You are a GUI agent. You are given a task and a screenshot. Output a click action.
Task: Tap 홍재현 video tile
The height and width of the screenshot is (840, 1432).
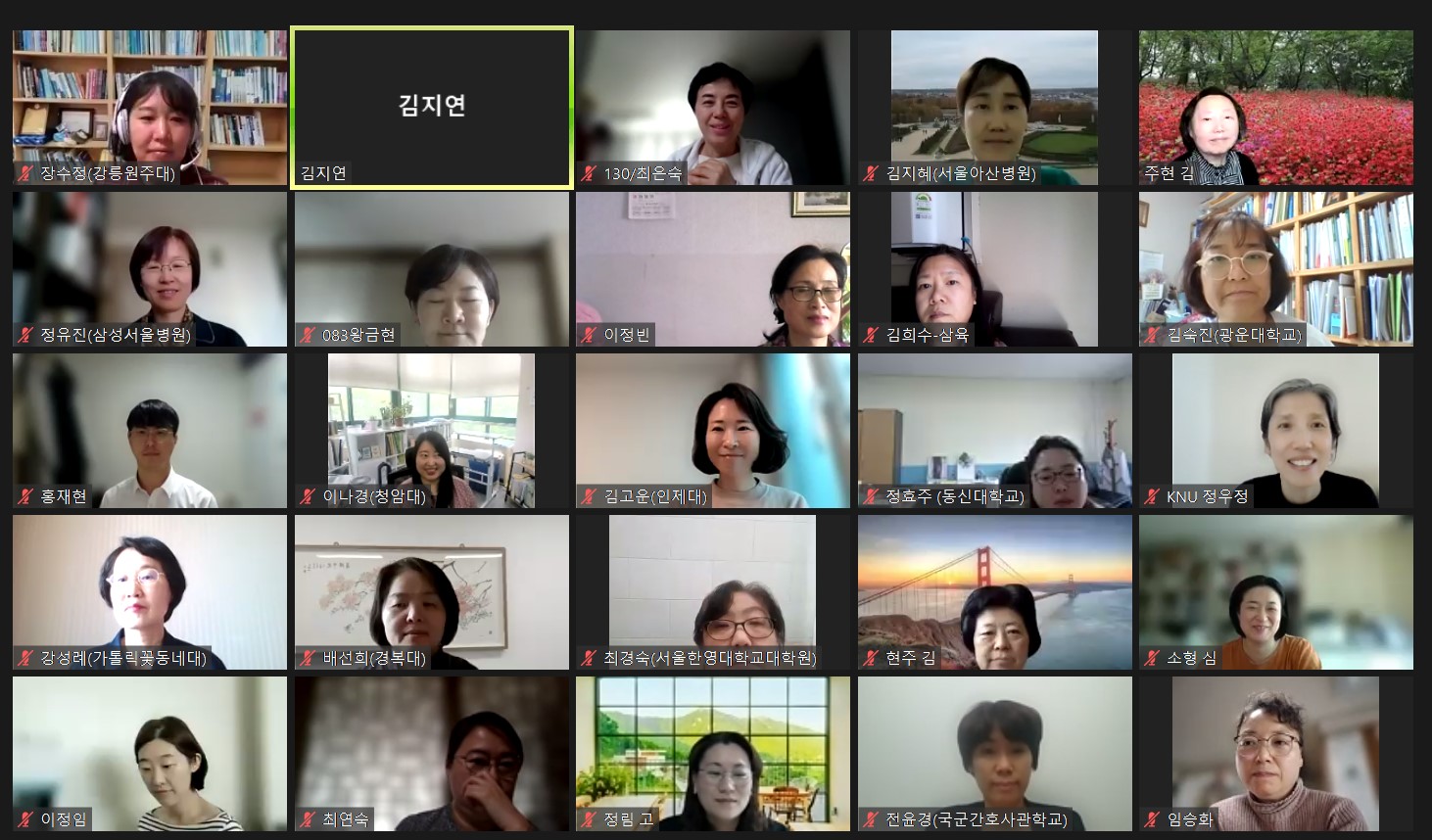tap(149, 431)
